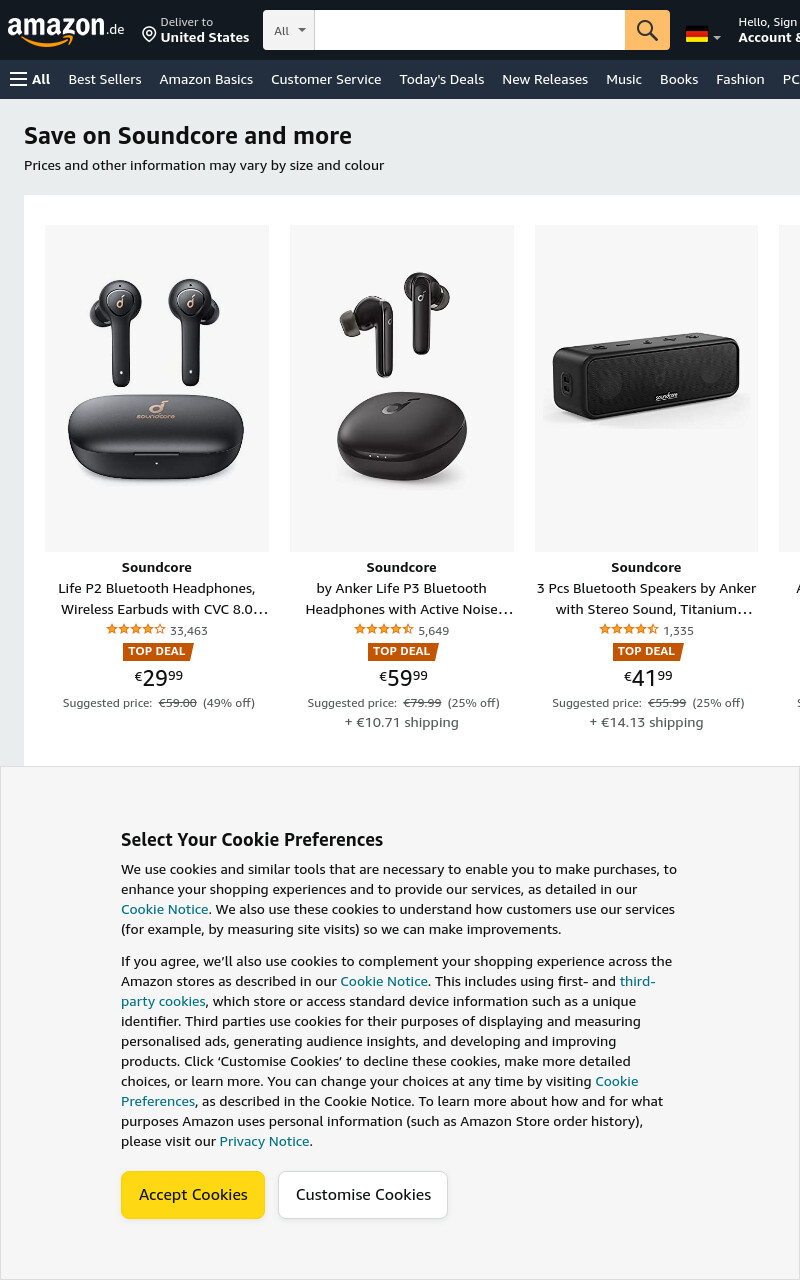Expand the All departments search dropdown
The height and width of the screenshot is (1280, 800).
click(x=289, y=30)
